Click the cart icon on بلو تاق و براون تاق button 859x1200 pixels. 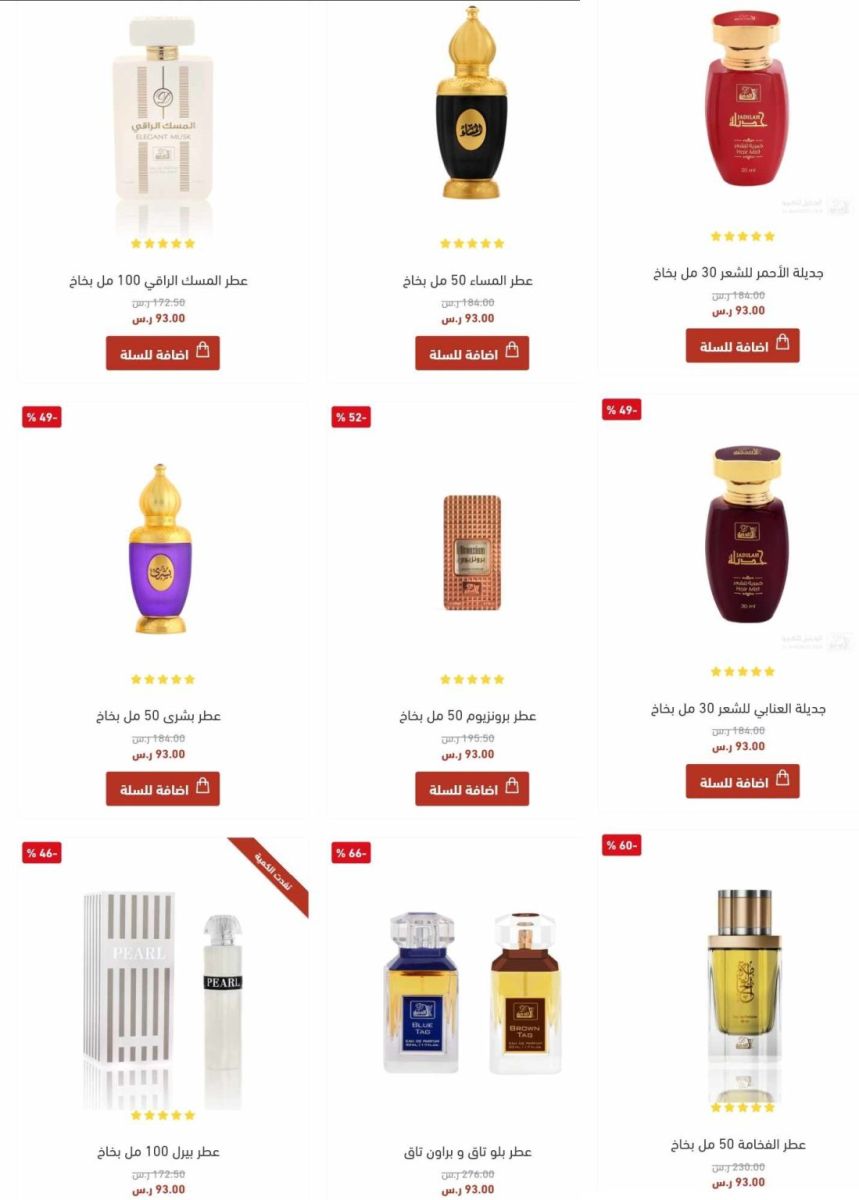tap(510, 1197)
